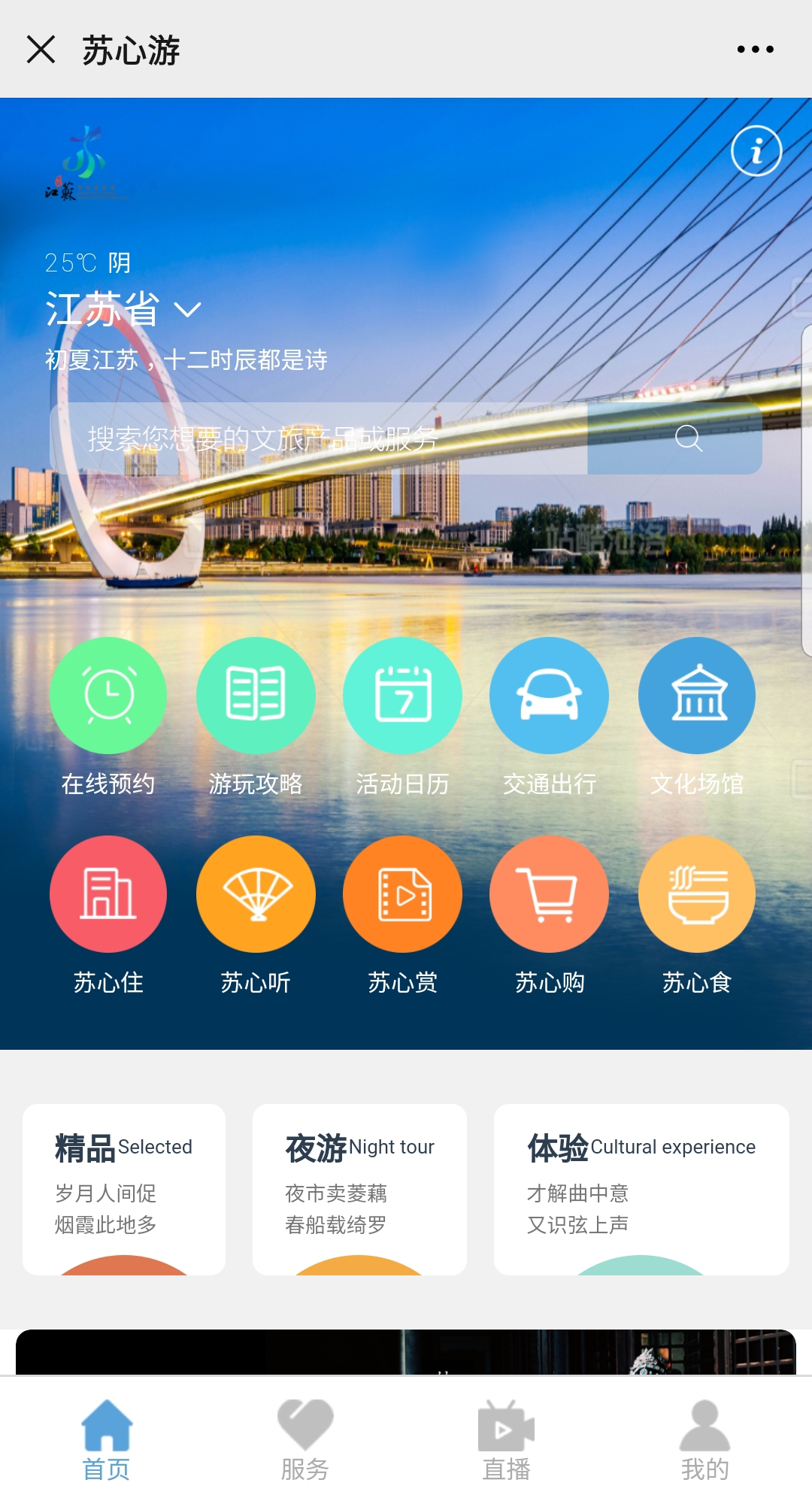This screenshot has height=1507, width=812.
Task: Open 苏心住 accommodation
Action: (x=108, y=895)
